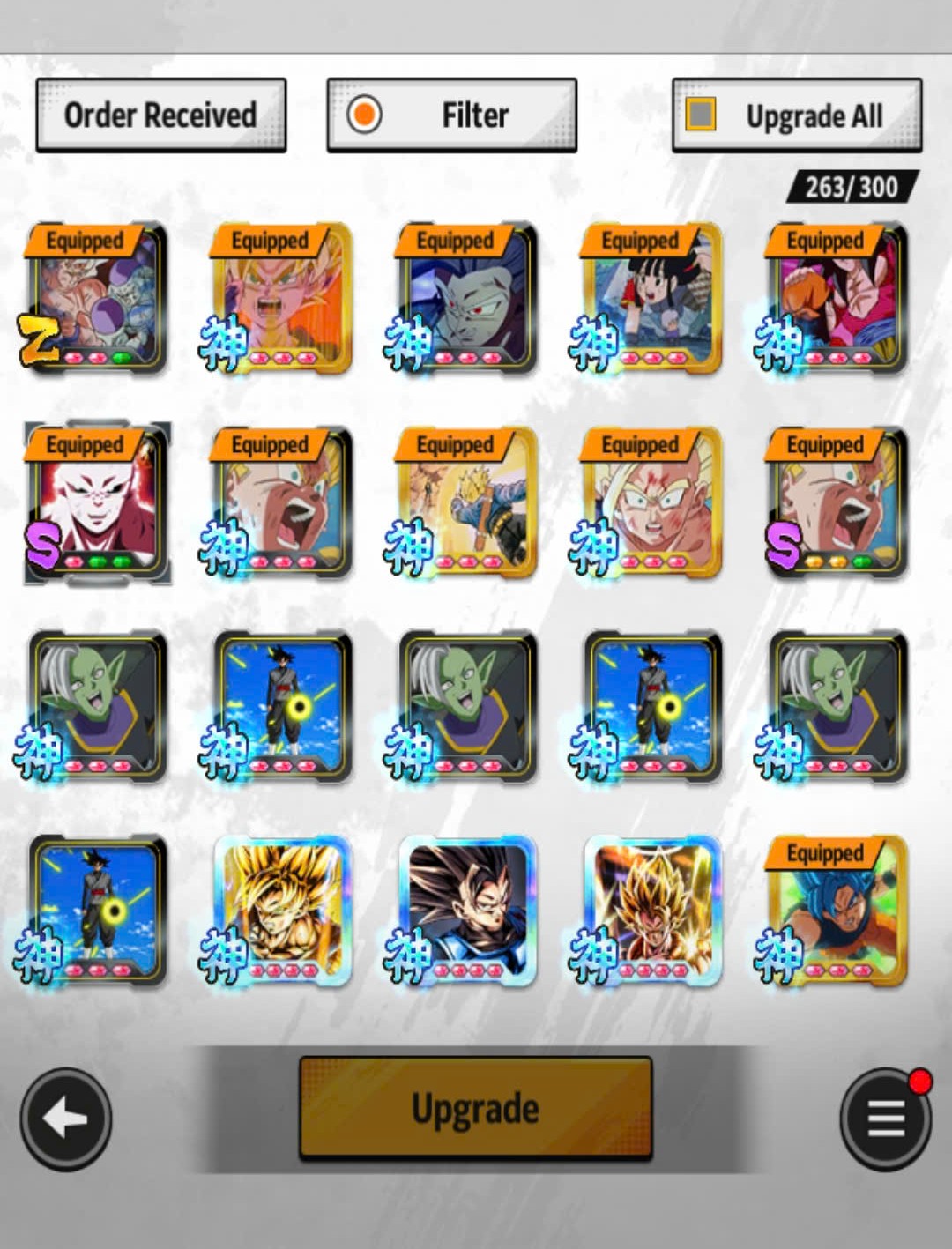Open the Filter options
Viewport: 952px width, 1249px height.
coord(451,115)
